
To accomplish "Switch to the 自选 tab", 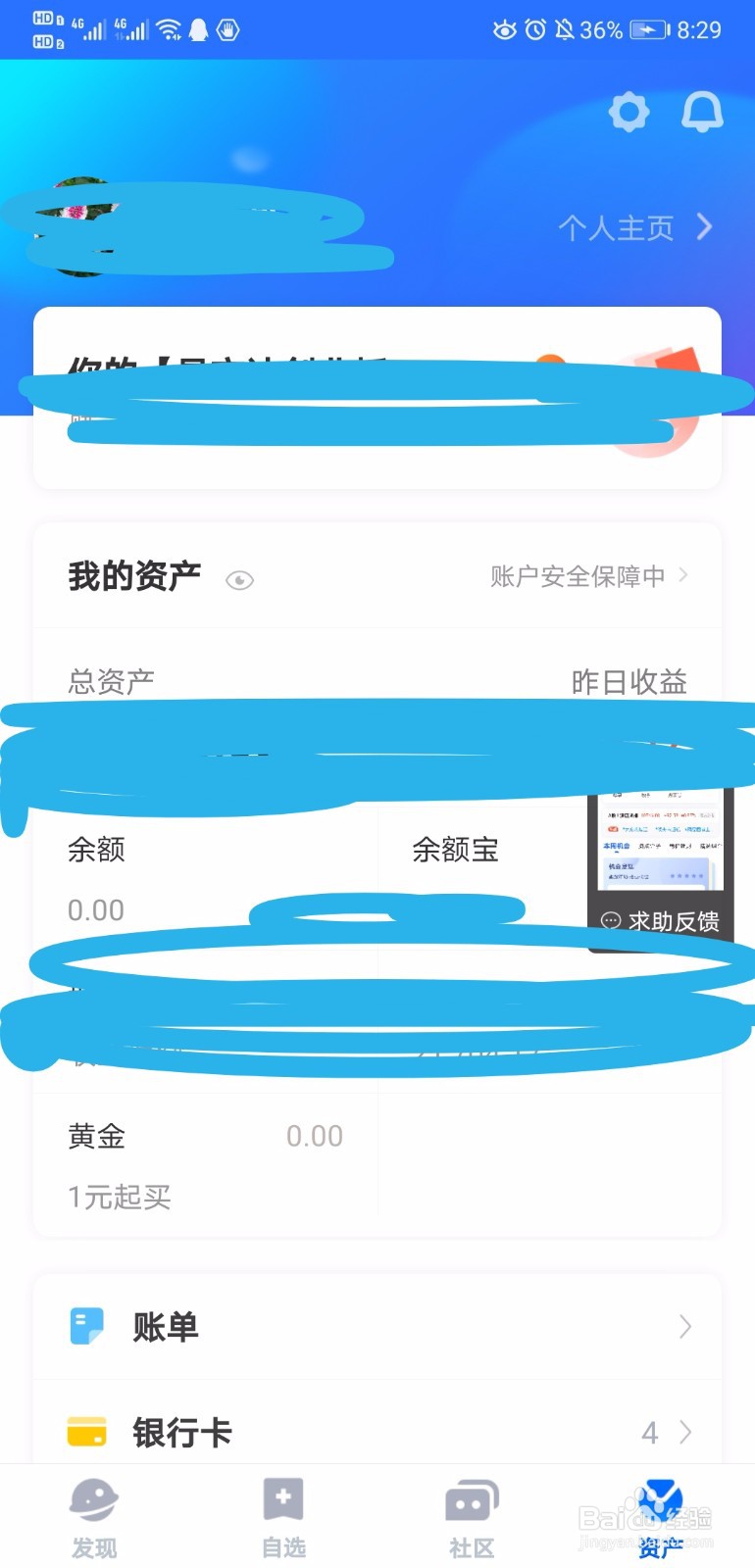I will 283,1500.
